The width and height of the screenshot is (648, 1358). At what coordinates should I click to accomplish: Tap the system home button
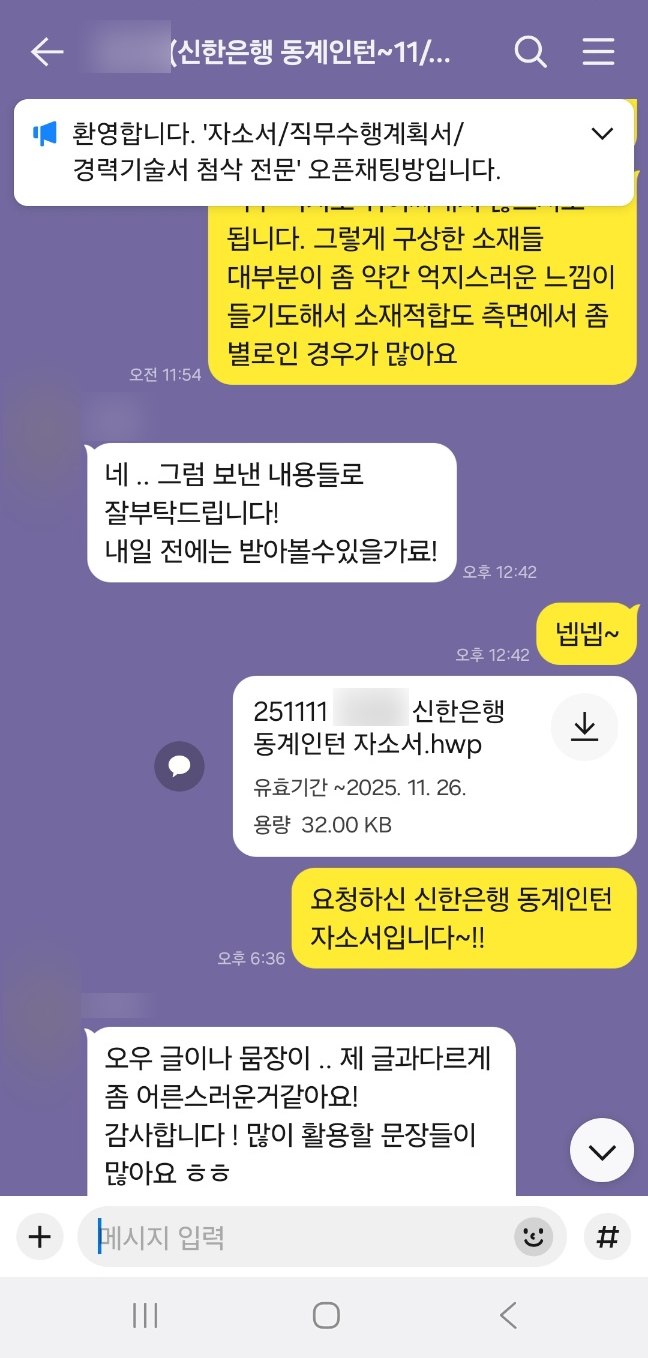coord(326,1315)
